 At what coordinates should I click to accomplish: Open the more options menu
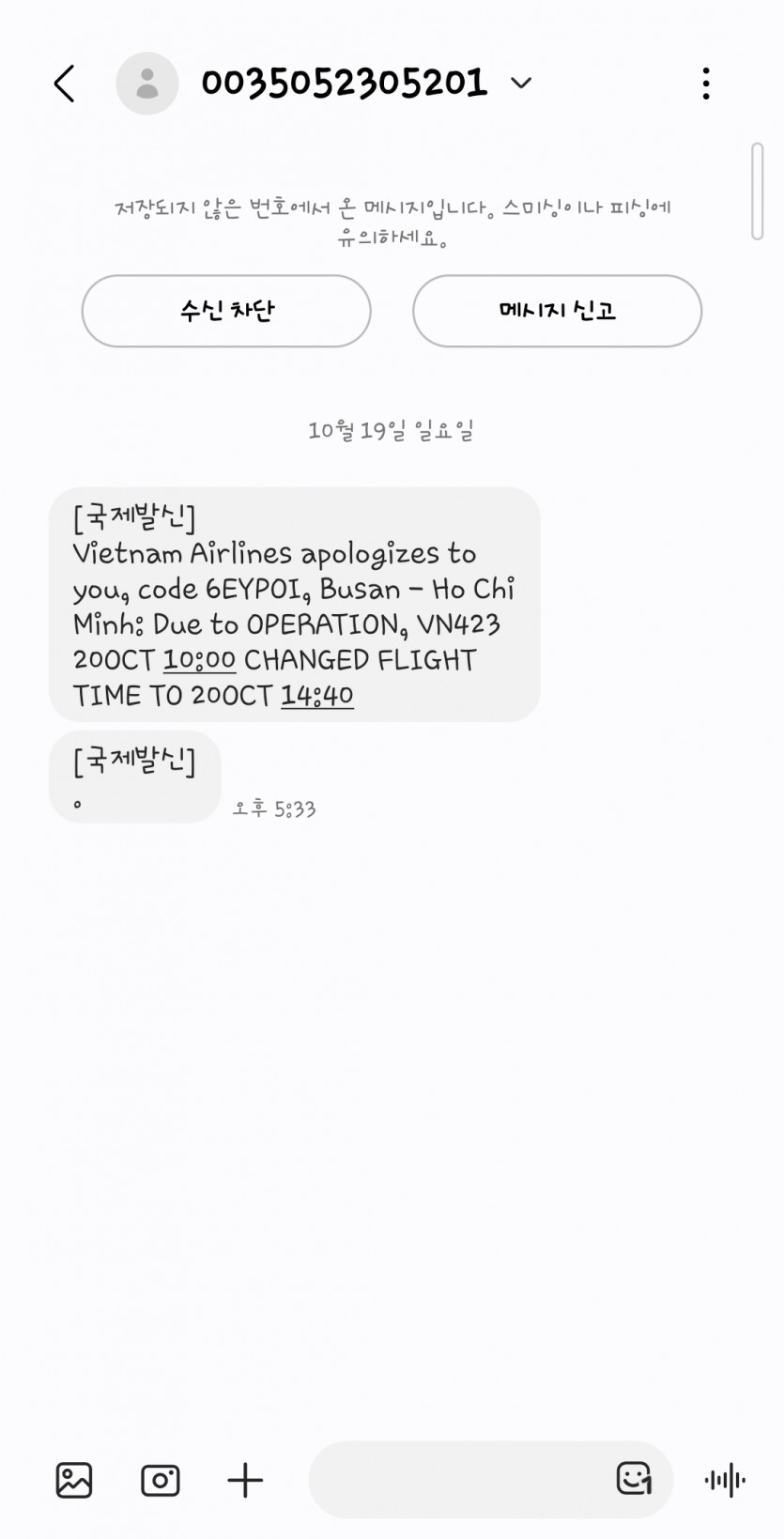(705, 84)
